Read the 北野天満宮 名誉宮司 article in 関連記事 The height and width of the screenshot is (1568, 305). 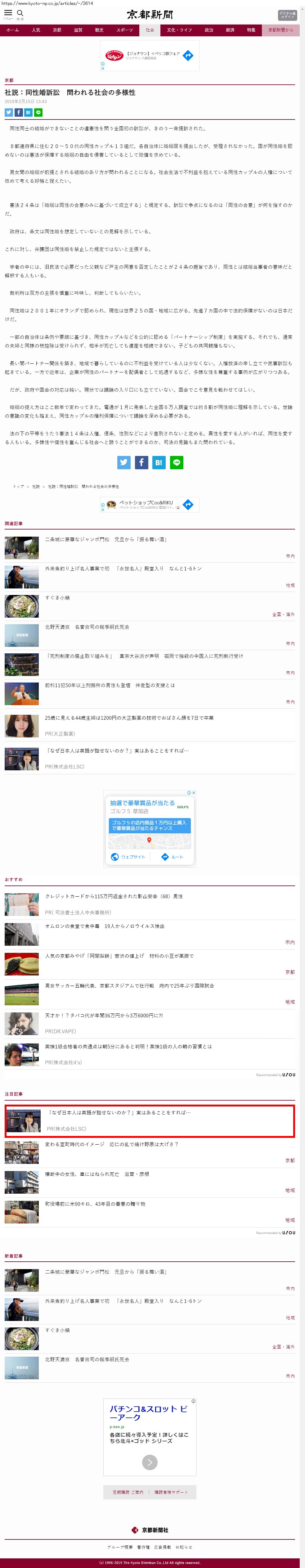pos(87,627)
